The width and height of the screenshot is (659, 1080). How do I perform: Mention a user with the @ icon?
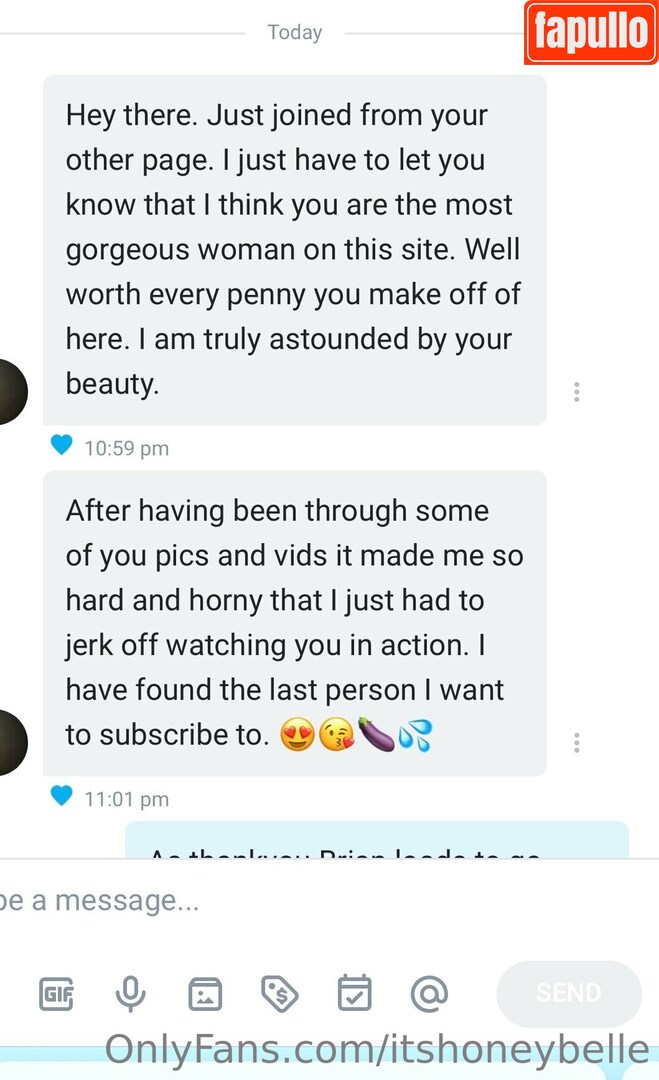coord(429,994)
